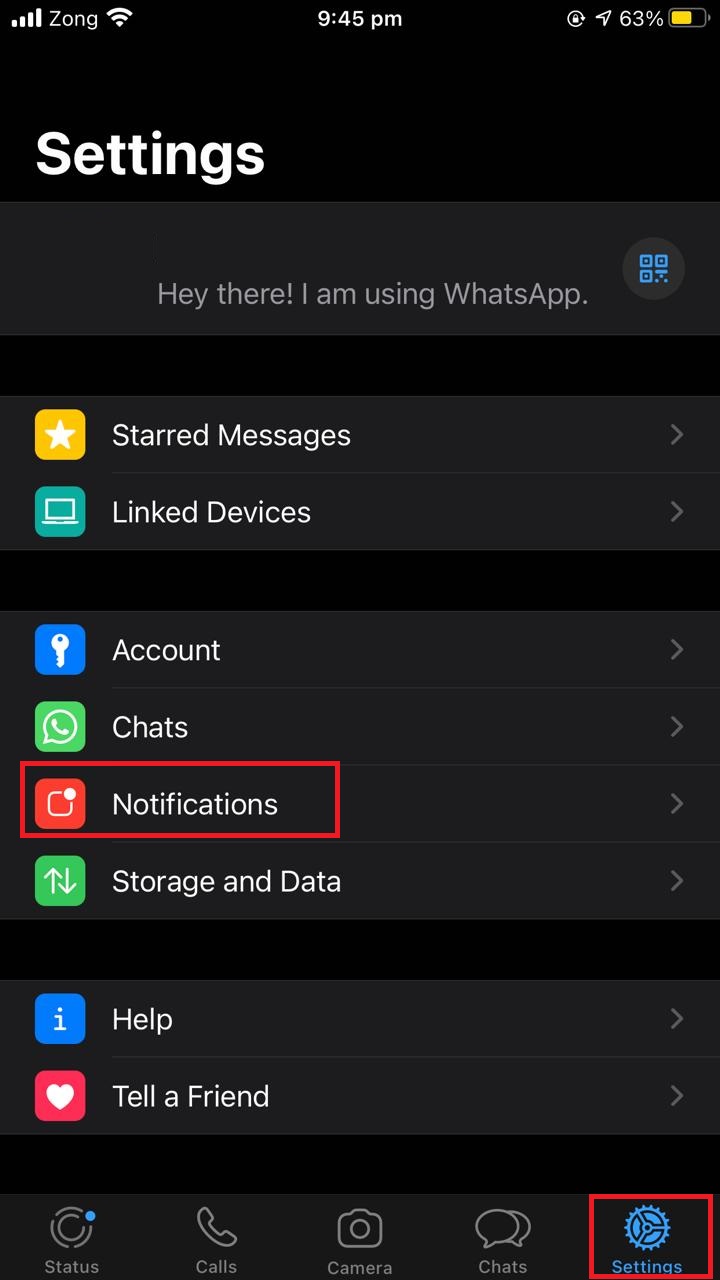Screen dimensions: 720x1280
Task: Open the QR code button
Action: (x=653, y=268)
